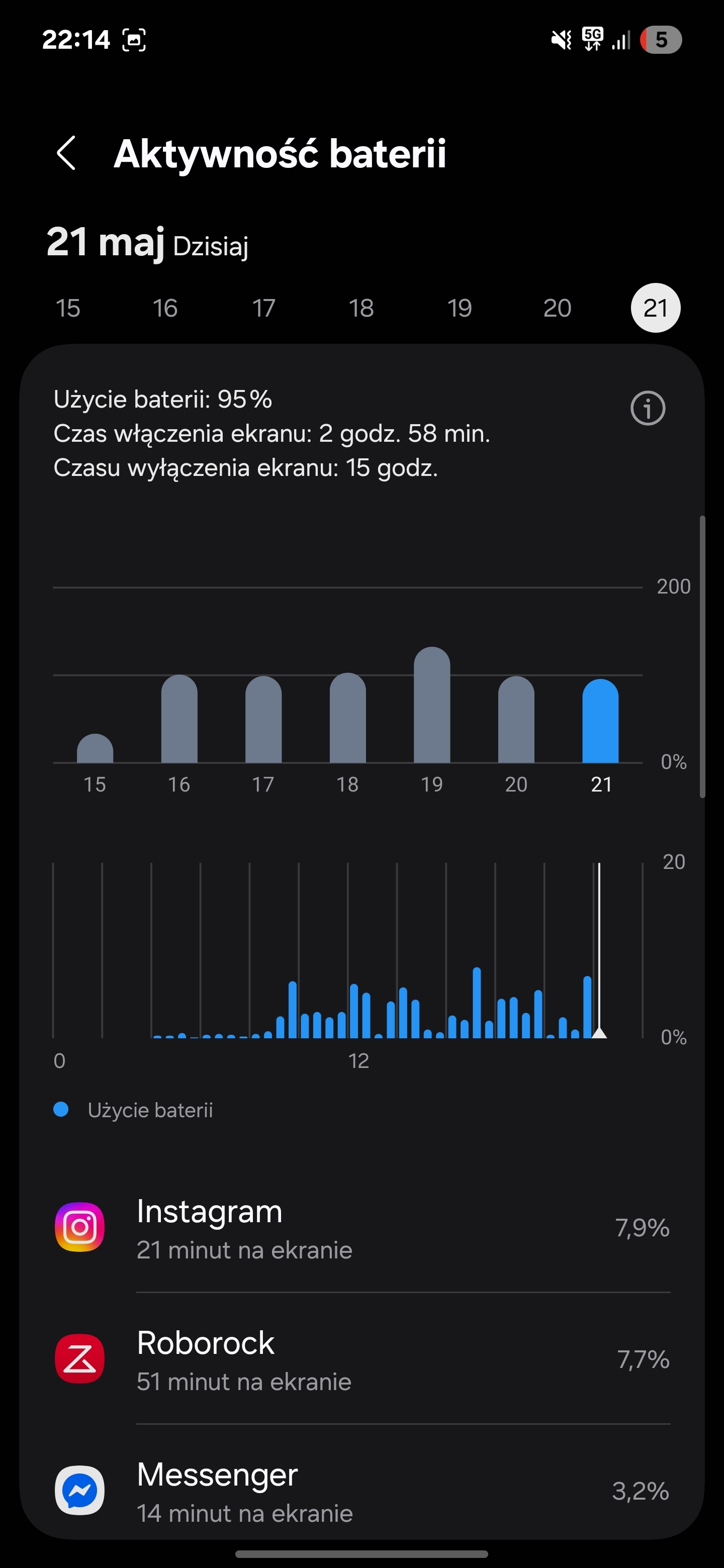This screenshot has height=1568, width=724.
Task: Tap the small chart bar above 15
Action: pyautogui.click(x=95, y=748)
